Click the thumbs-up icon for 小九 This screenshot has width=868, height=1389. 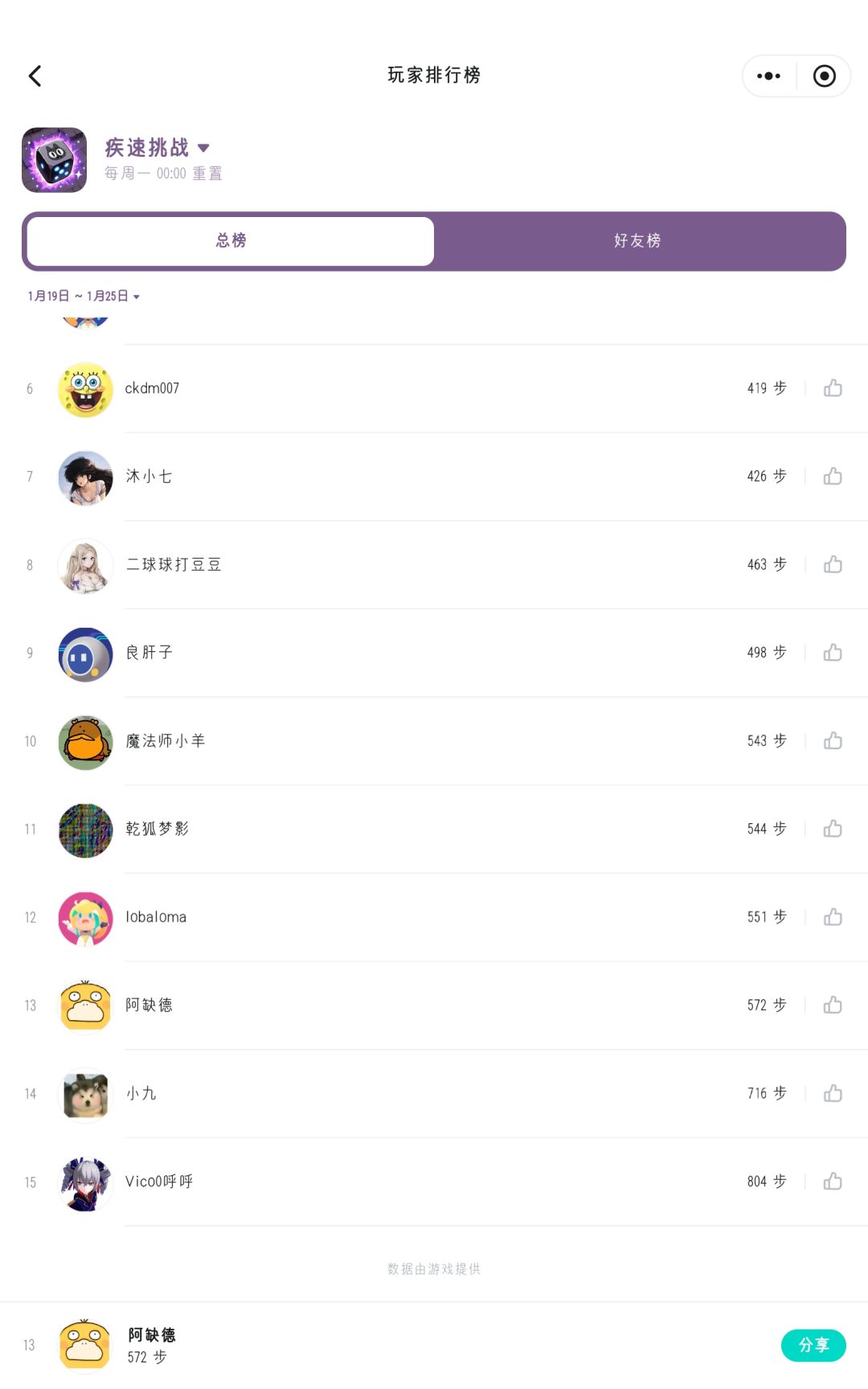tap(833, 1092)
